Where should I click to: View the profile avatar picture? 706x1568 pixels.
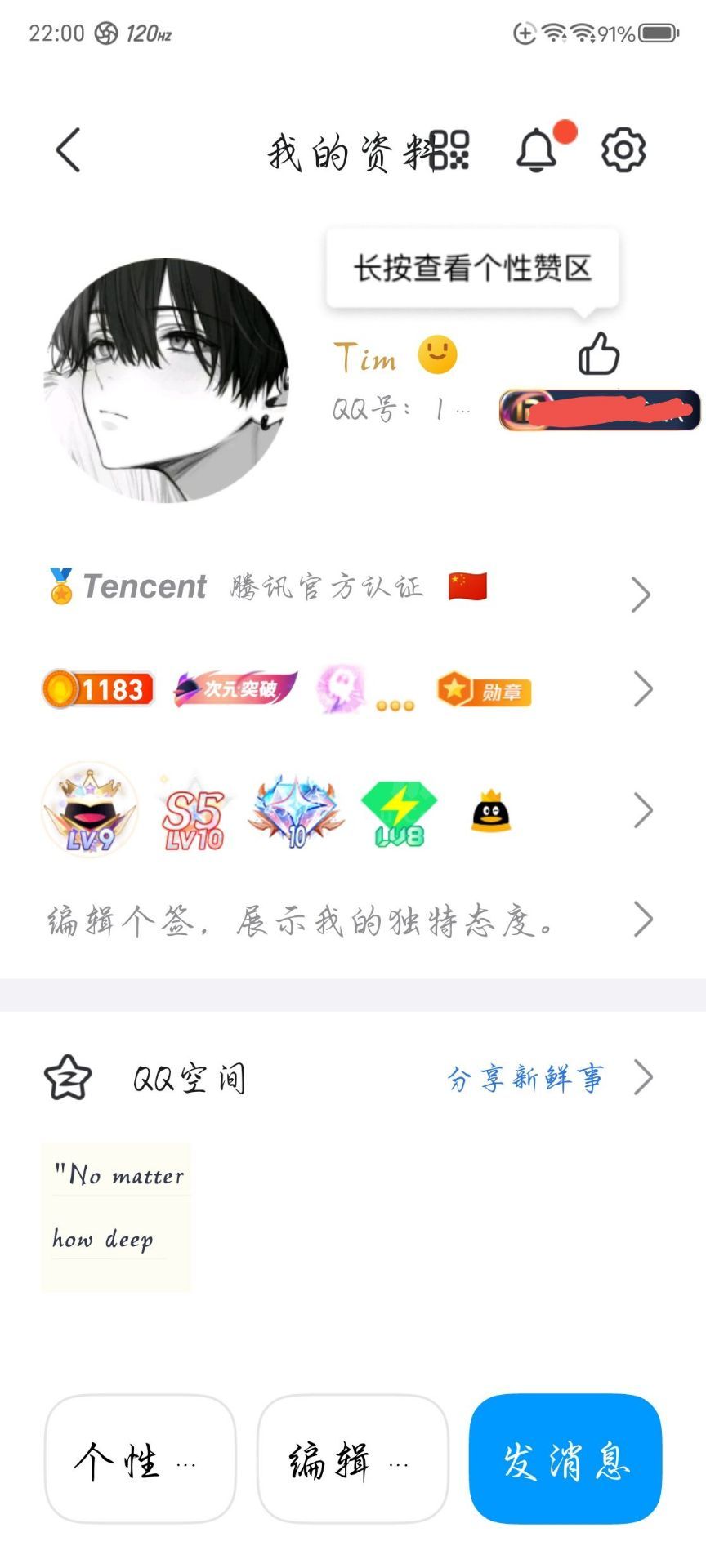tap(166, 380)
